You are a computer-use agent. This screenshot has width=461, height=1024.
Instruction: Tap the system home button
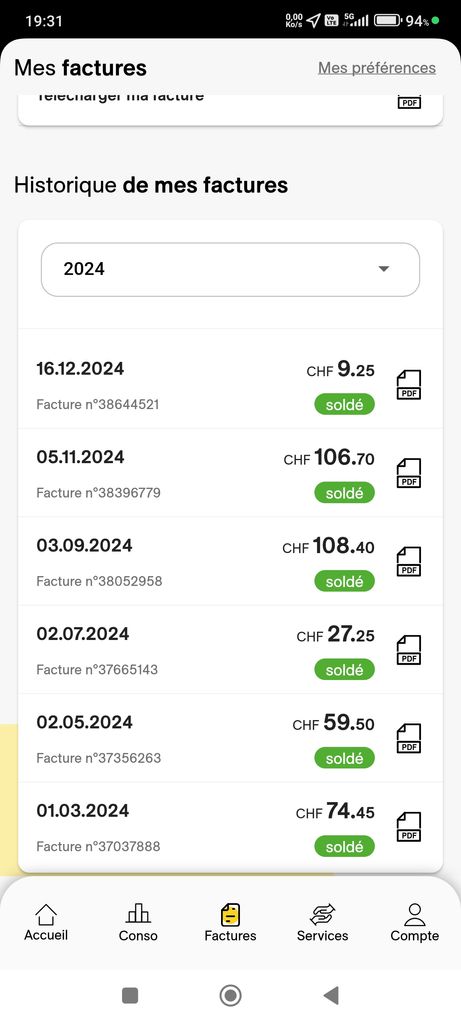click(230, 995)
